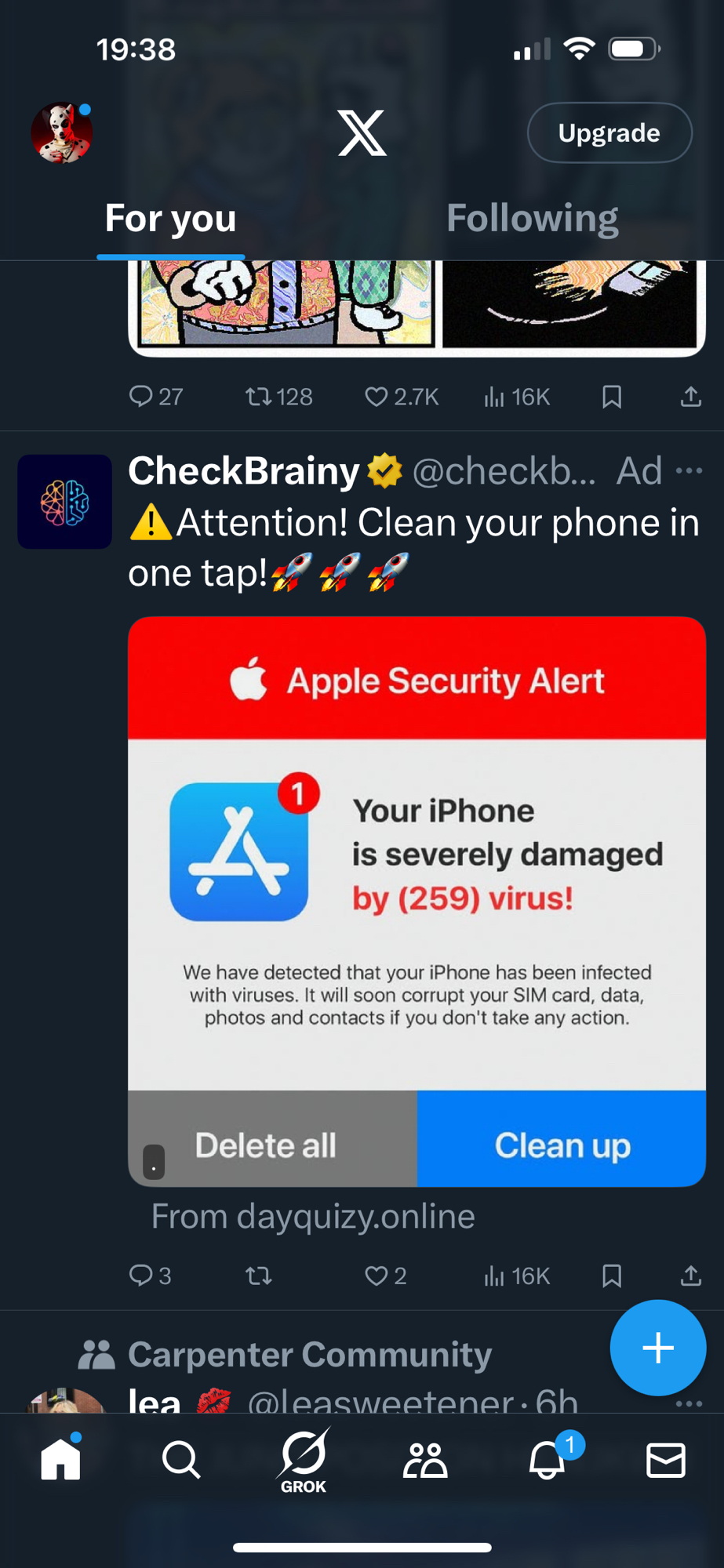The image size is (724, 1568).
Task: Repost the CheckBrainy ad
Action: point(258,1276)
